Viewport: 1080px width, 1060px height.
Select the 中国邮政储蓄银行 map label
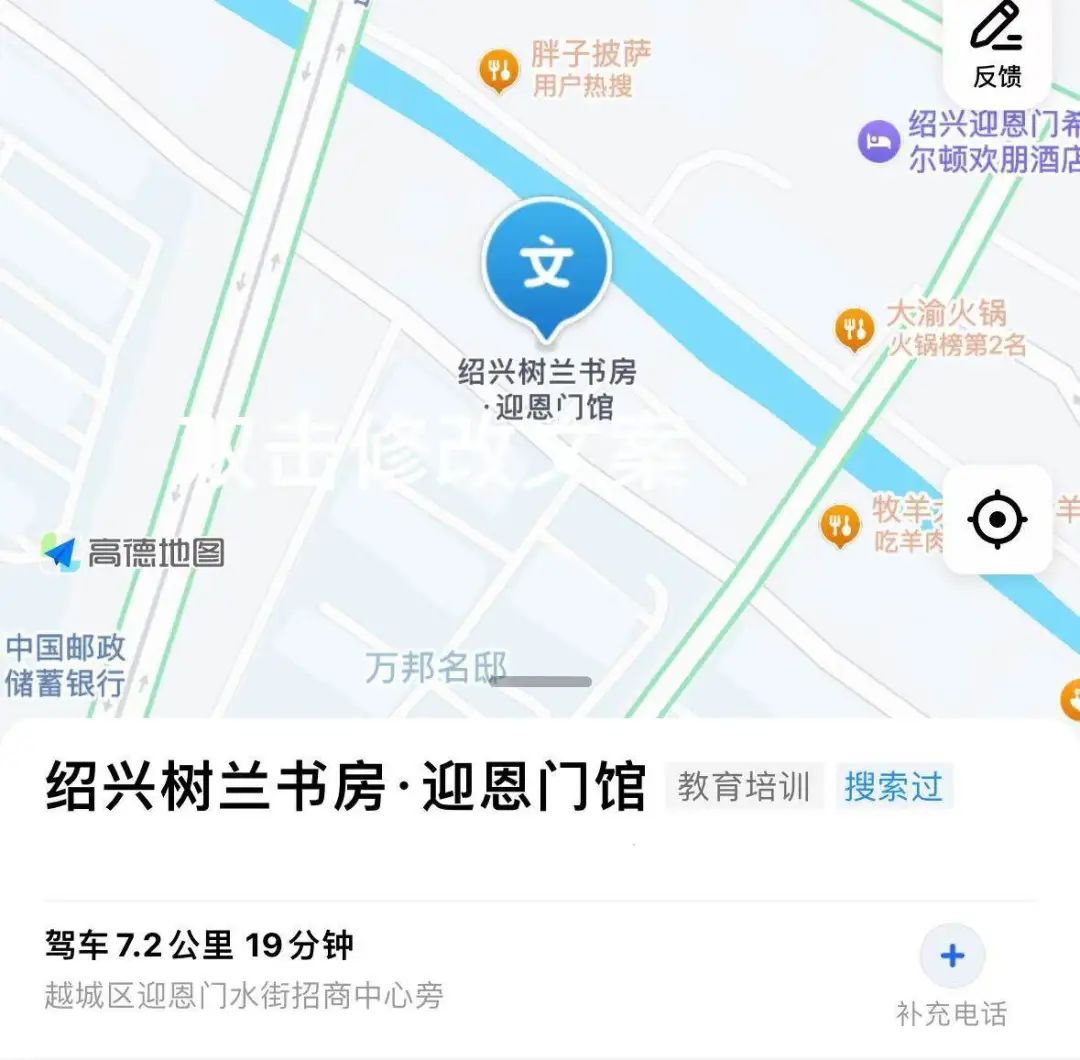[x=66, y=665]
